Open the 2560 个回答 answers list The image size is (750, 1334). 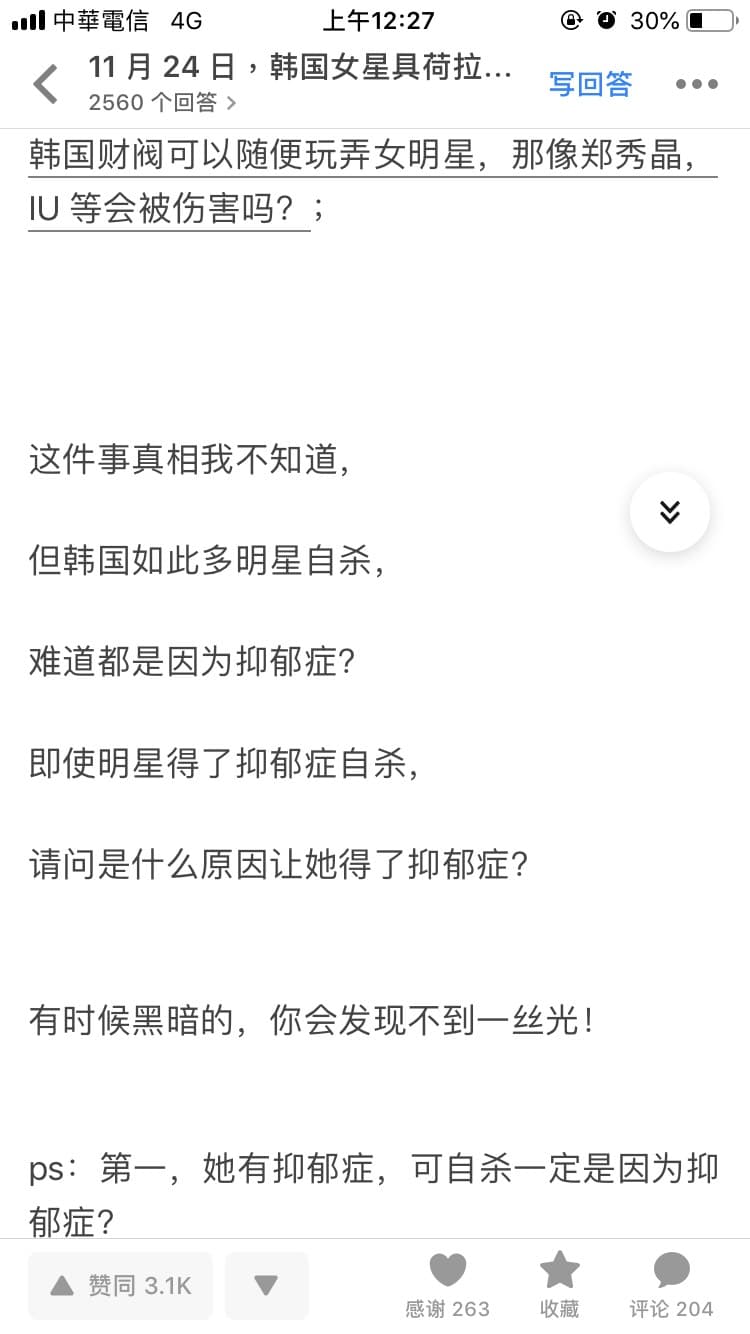click(163, 102)
